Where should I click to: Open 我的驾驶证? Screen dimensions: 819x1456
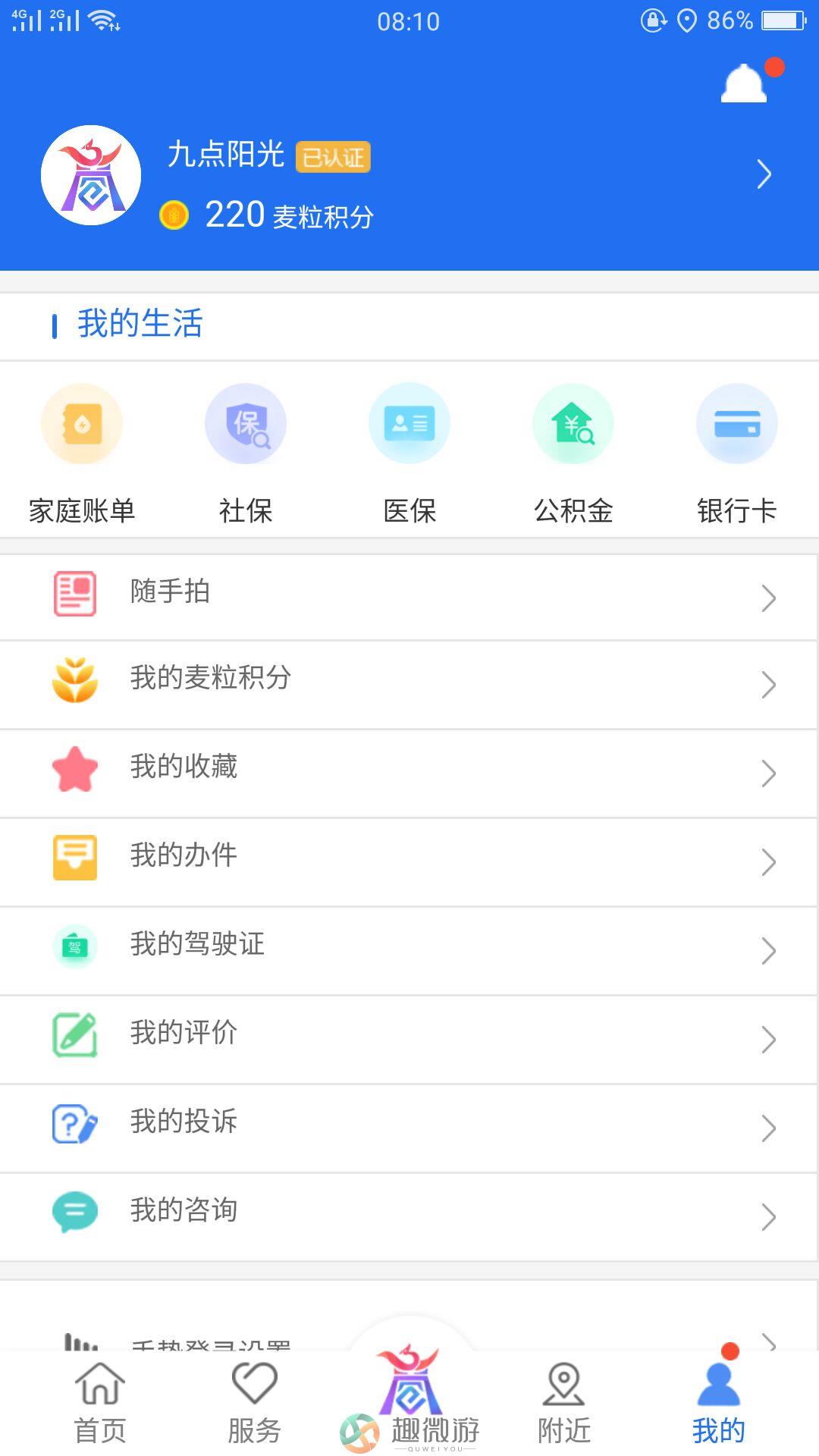point(409,951)
